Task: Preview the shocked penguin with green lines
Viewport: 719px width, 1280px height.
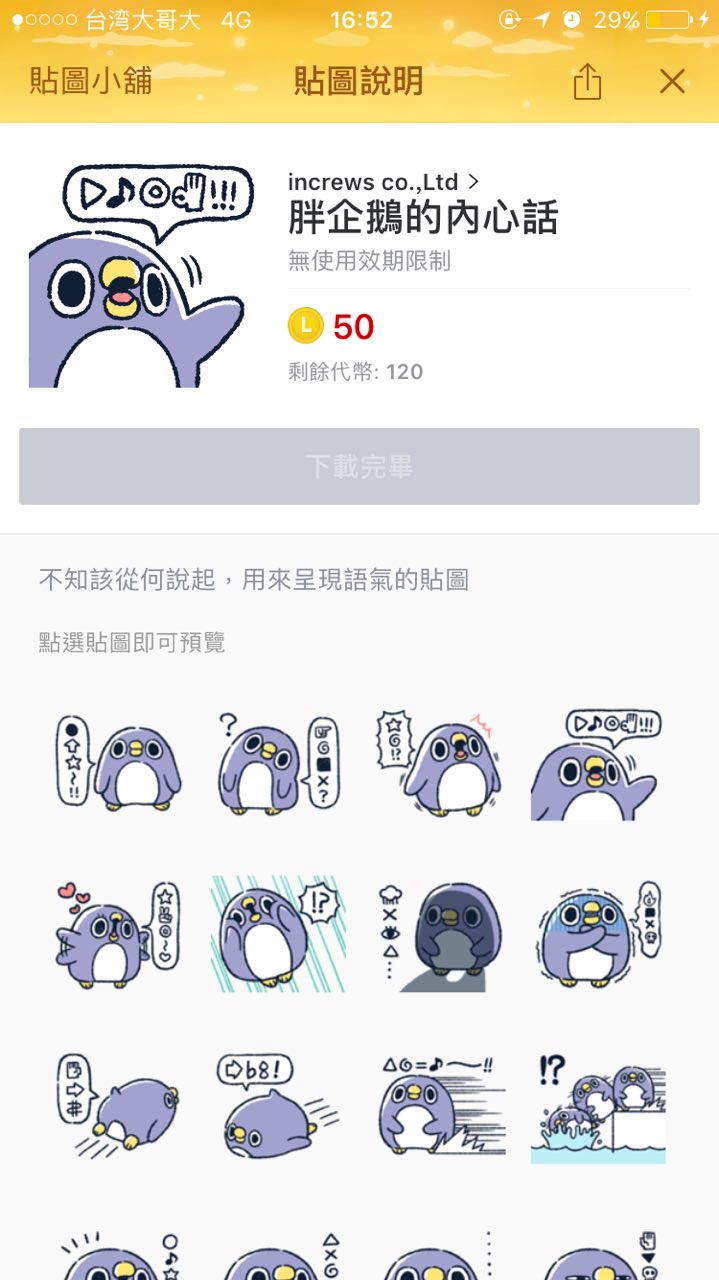Action: [277, 935]
